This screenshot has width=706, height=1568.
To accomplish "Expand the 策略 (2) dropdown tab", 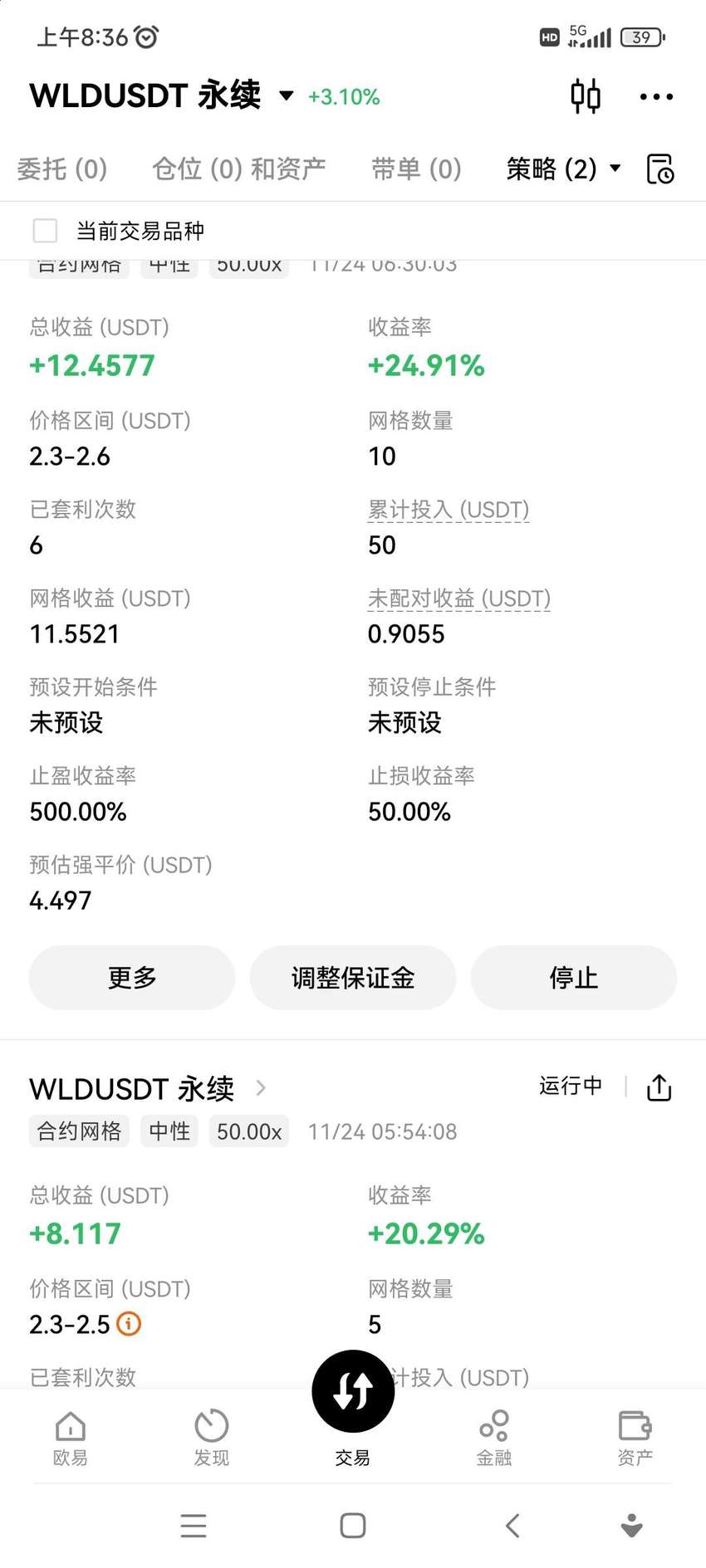I will pos(564,169).
